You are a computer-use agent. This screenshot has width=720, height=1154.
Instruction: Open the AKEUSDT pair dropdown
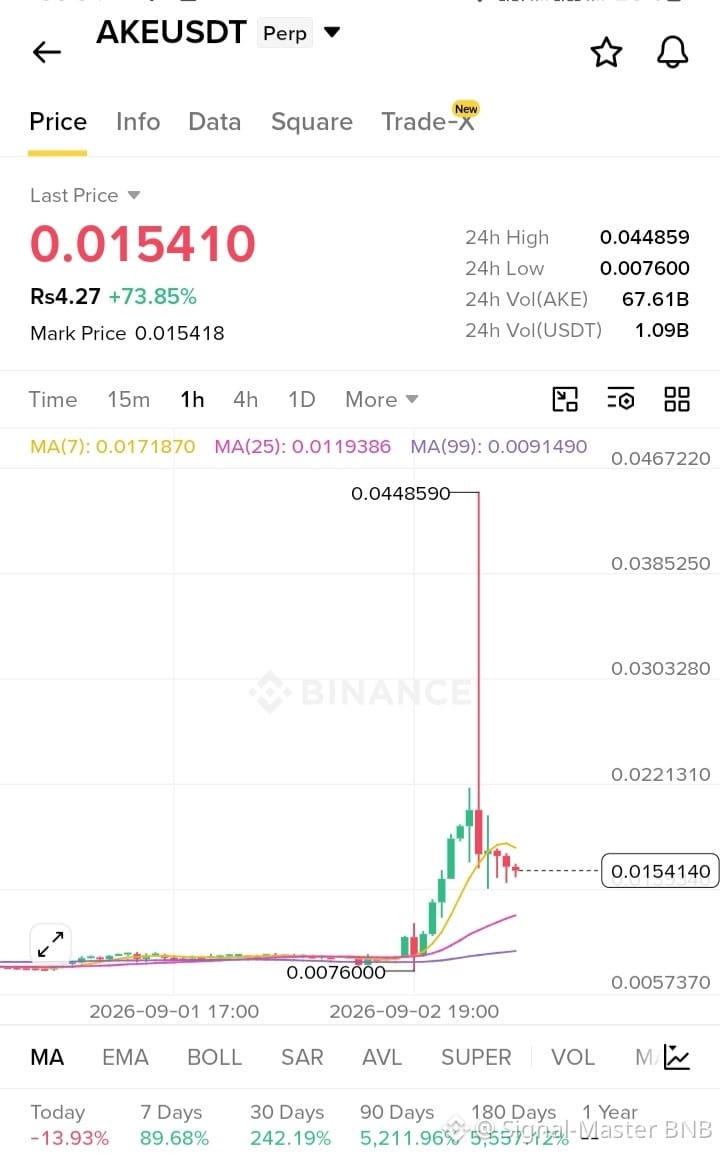click(x=332, y=32)
